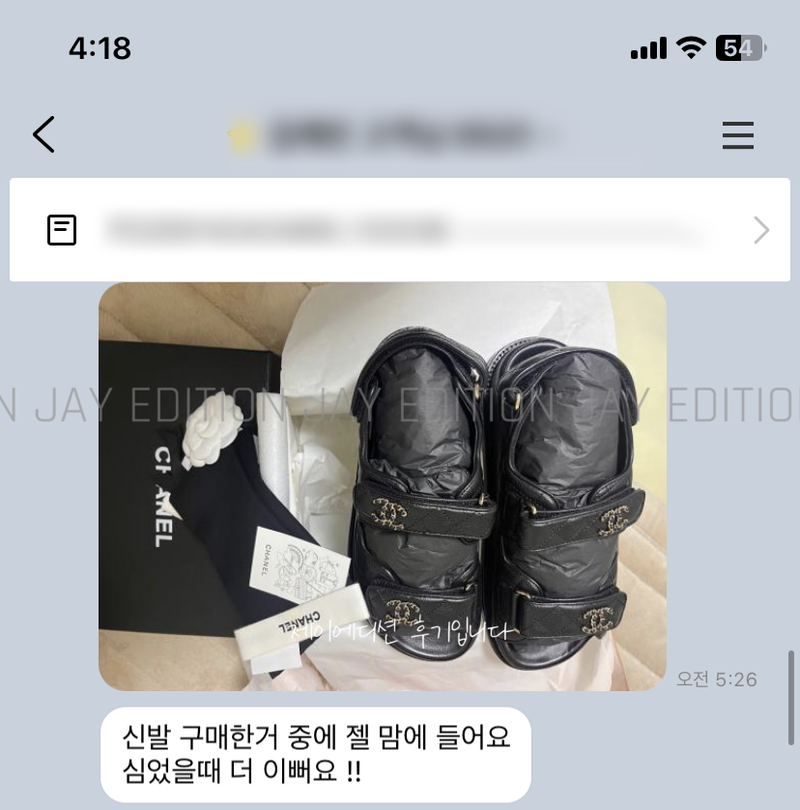This screenshot has width=800, height=810.
Task: Go back to the chat list
Action: tap(43, 134)
